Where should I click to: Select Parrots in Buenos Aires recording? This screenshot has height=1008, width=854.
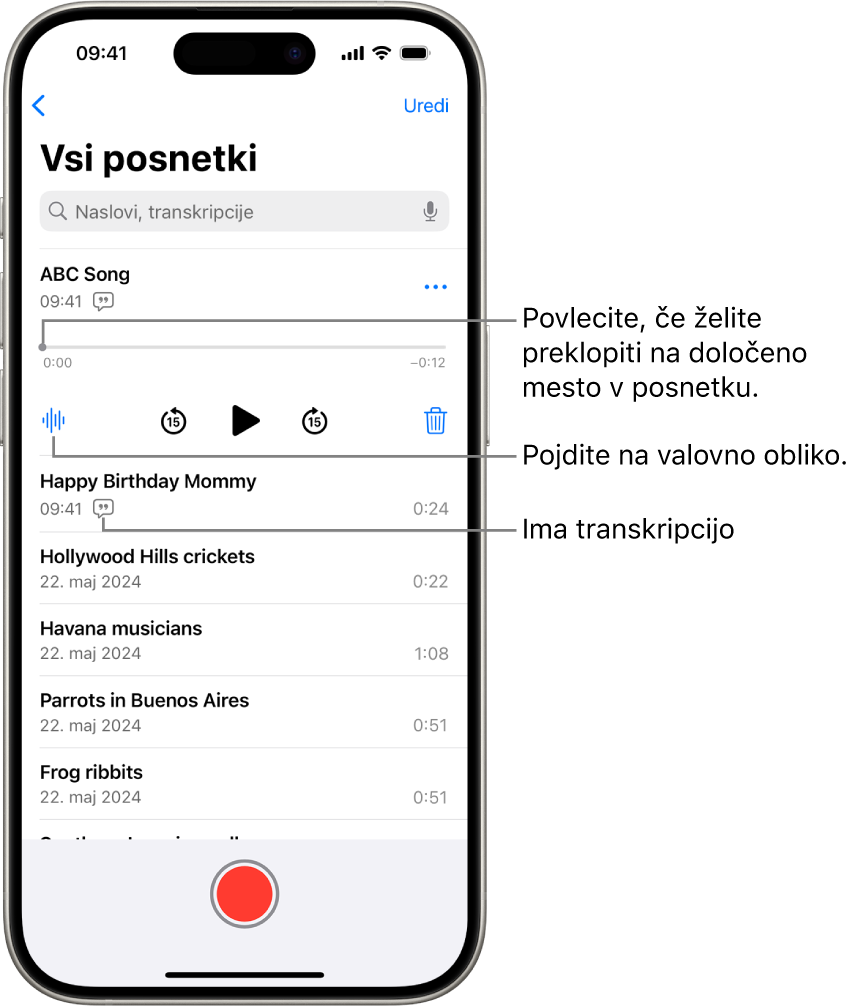[x=200, y=712]
